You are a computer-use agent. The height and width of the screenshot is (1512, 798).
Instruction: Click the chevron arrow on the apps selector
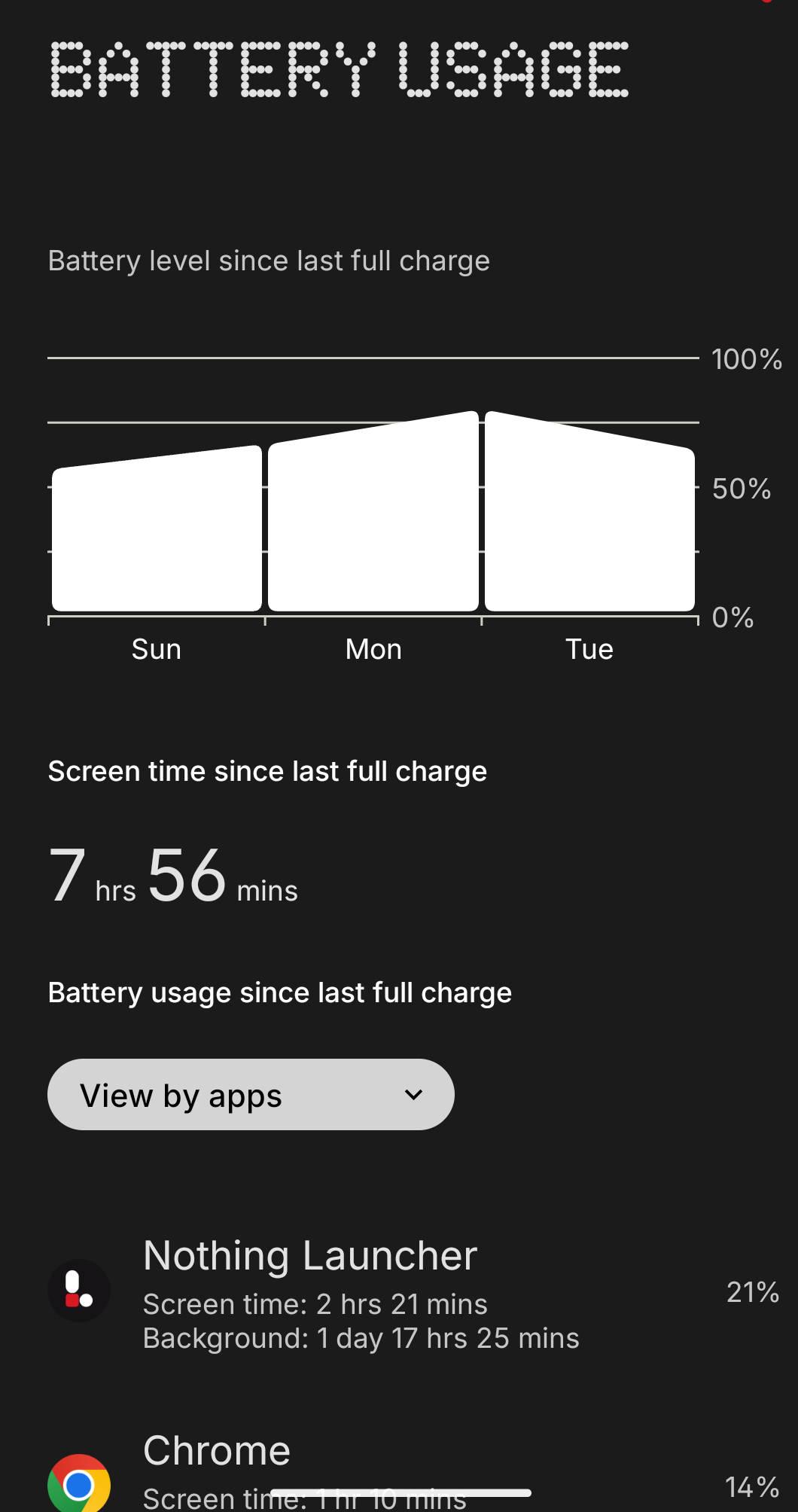click(x=413, y=1096)
